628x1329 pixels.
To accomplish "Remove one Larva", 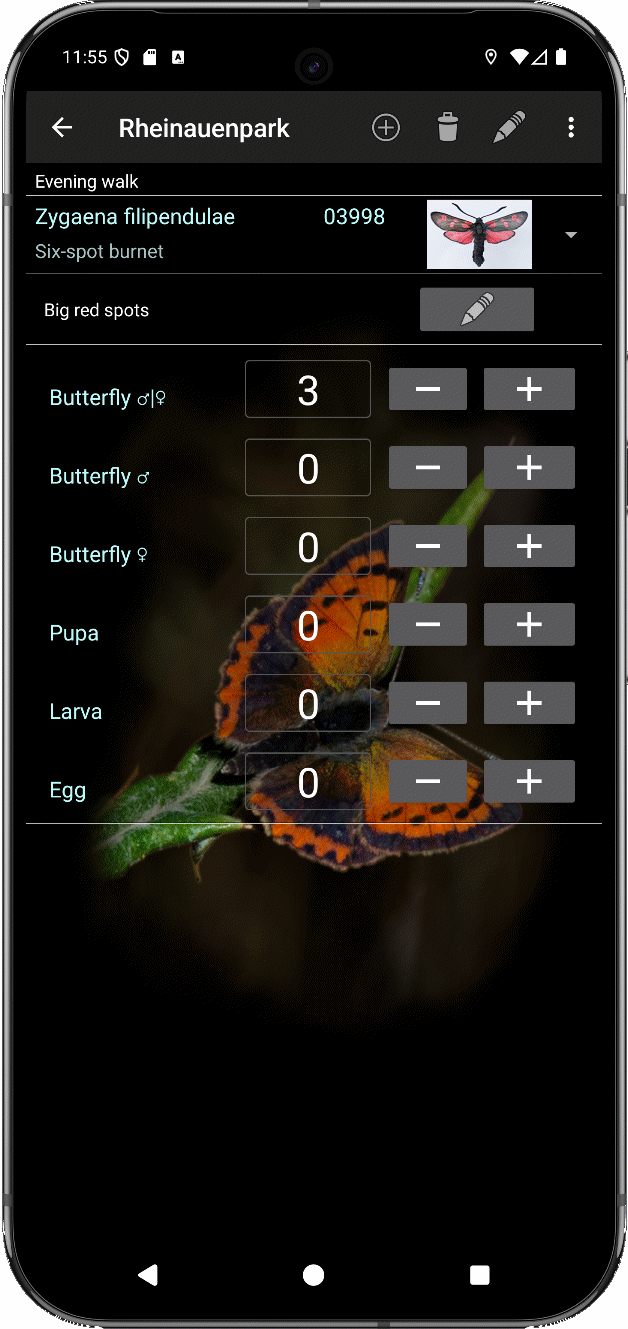I will (x=427, y=703).
